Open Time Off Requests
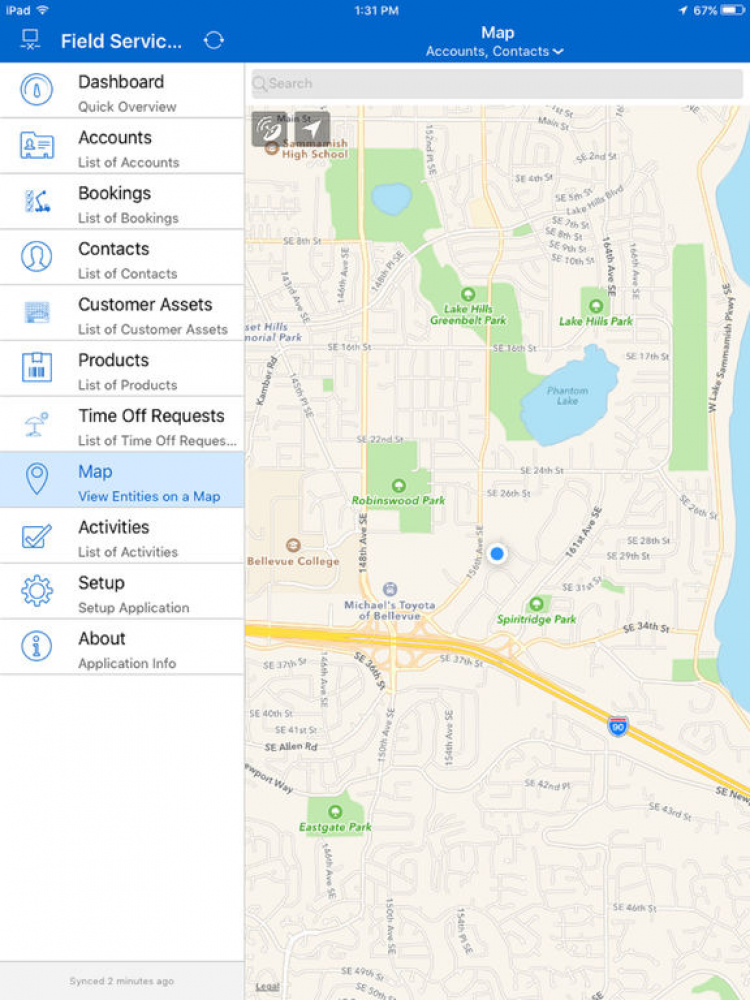Image resolution: width=750 pixels, height=1000 pixels. pyautogui.click(x=122, y=426)
